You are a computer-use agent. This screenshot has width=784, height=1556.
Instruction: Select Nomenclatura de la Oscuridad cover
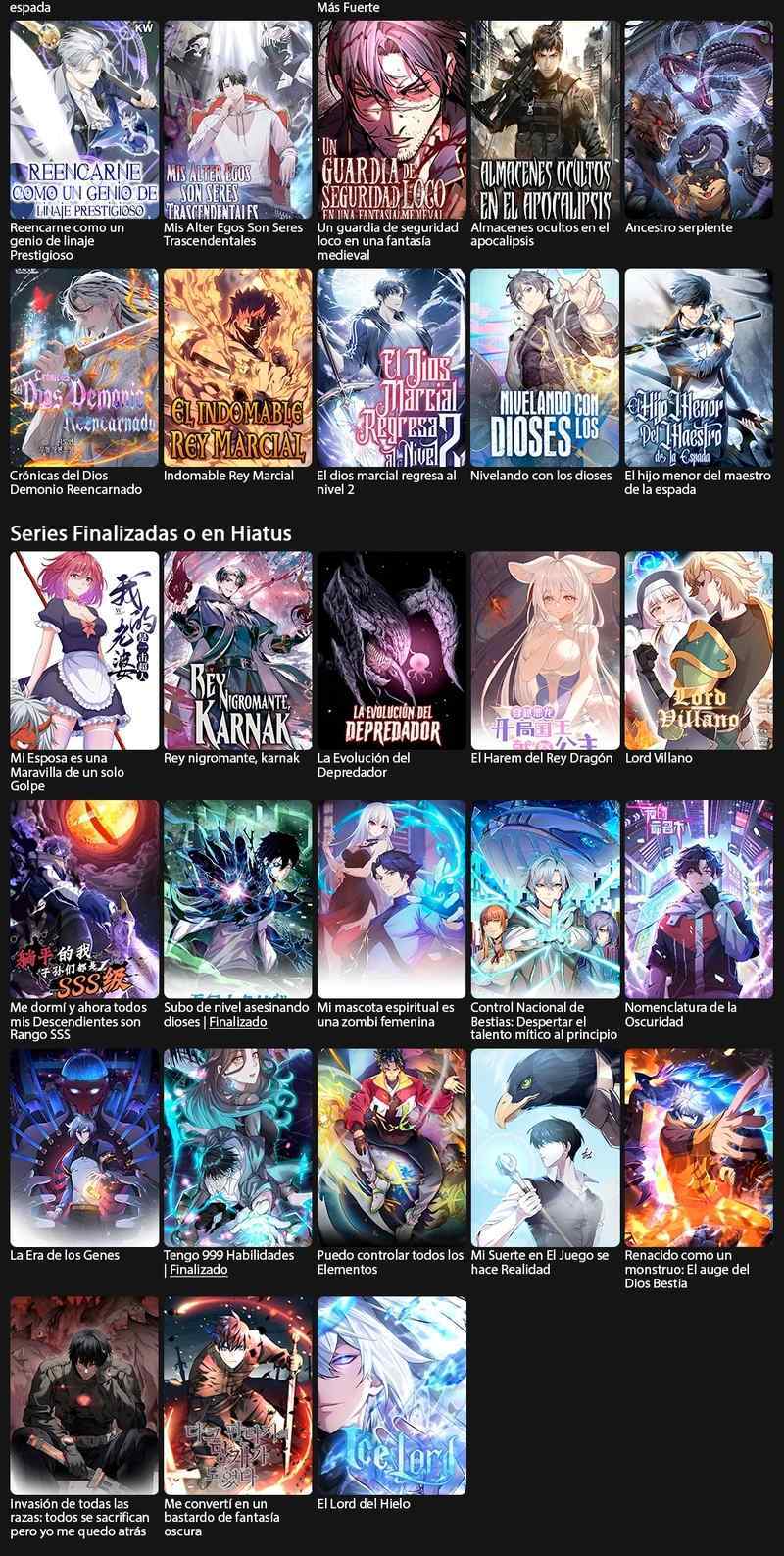tap(699, 898)
